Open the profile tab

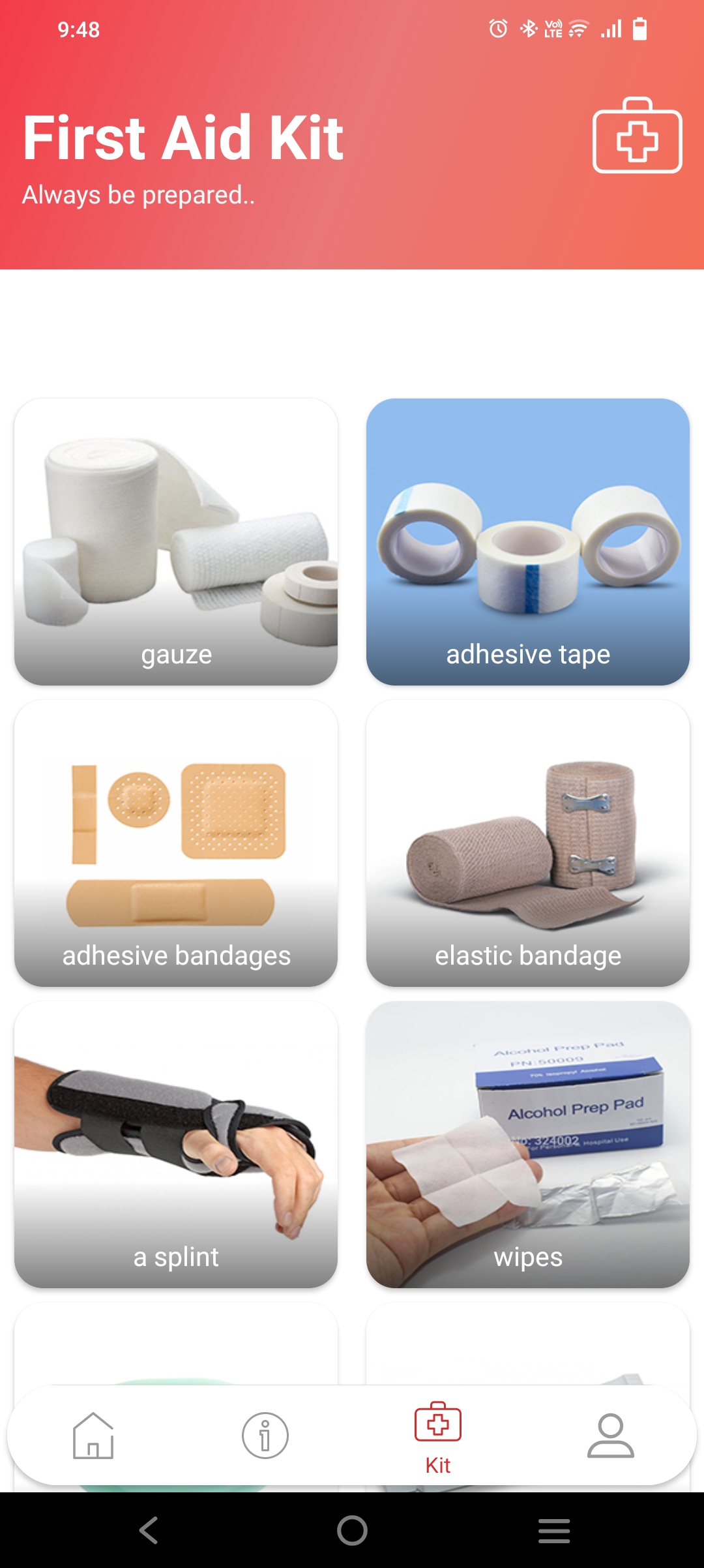(610, 1436)
